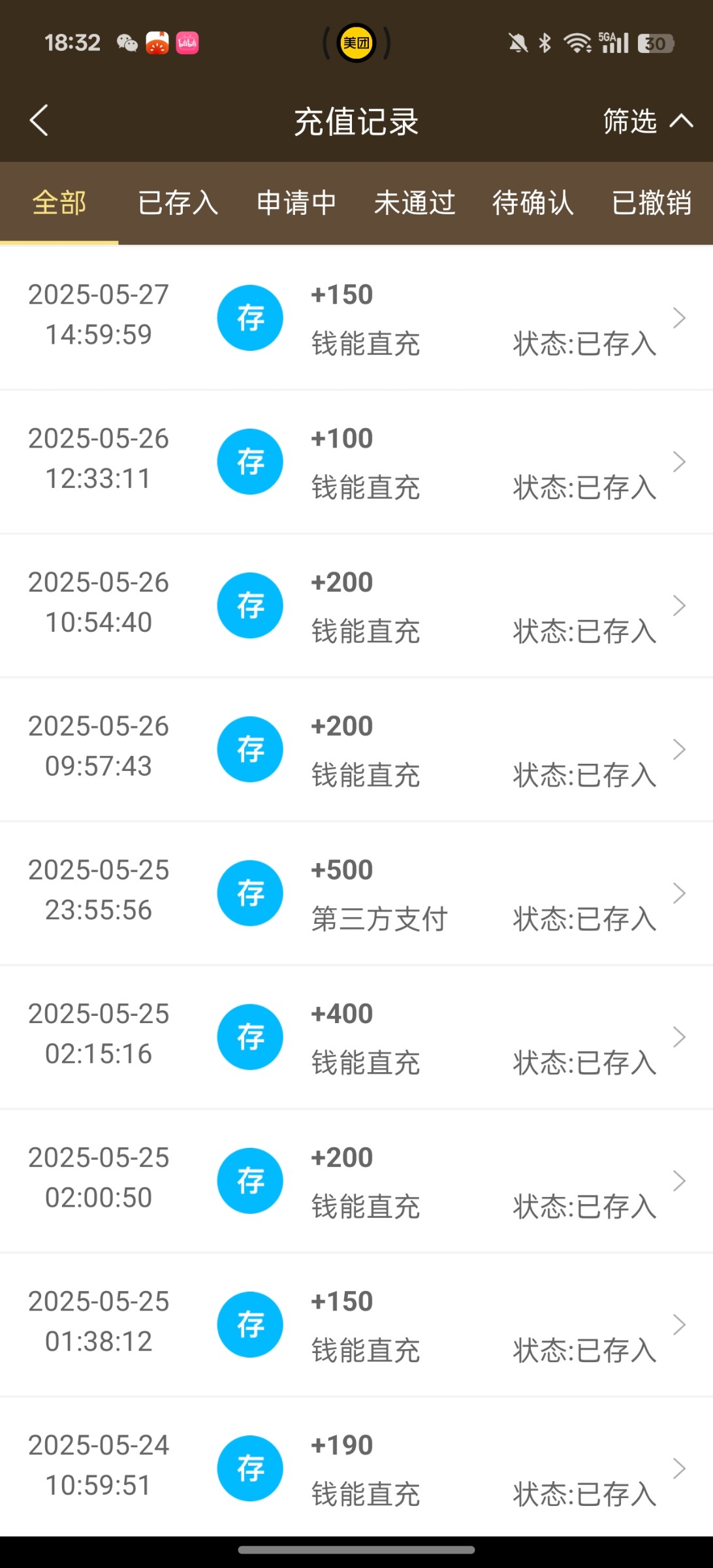View the +200 record at 02:00:50
The height and width of the screenshot is (1568, 713).
356,1181
